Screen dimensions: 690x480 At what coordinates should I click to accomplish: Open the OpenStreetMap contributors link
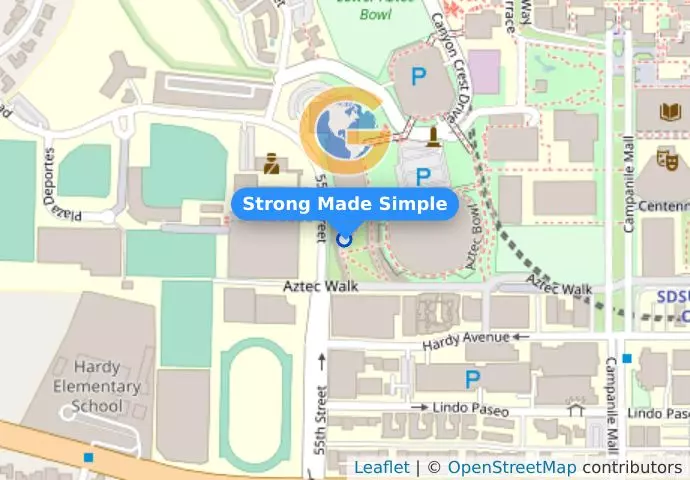511,467
